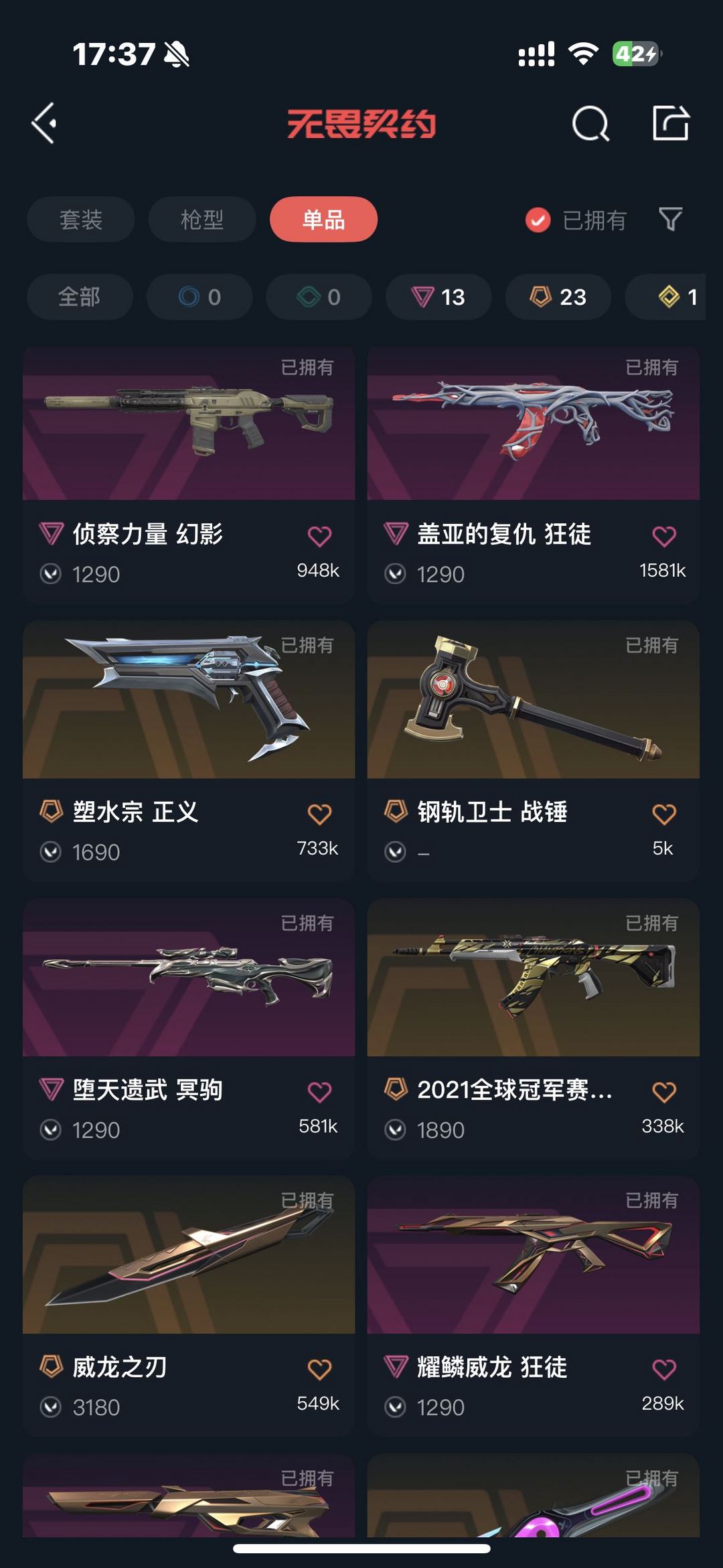Favorite the 钢轨卫士 战锤 skin
The image size is (723, 1568).
663,814
